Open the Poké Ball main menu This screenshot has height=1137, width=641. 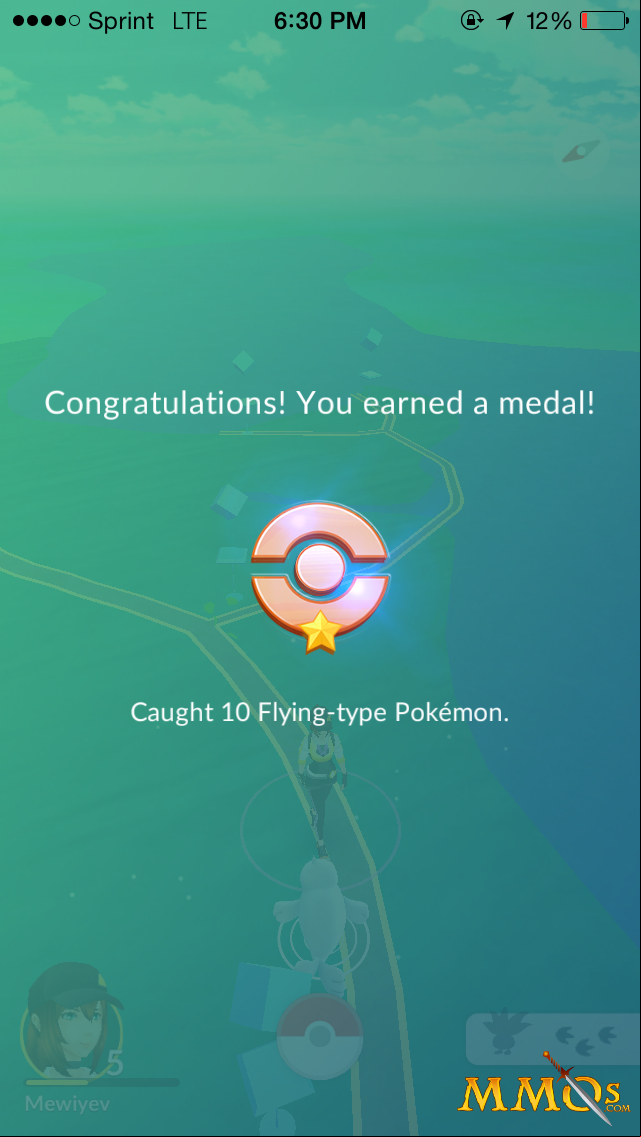[x=320, y=1037]
